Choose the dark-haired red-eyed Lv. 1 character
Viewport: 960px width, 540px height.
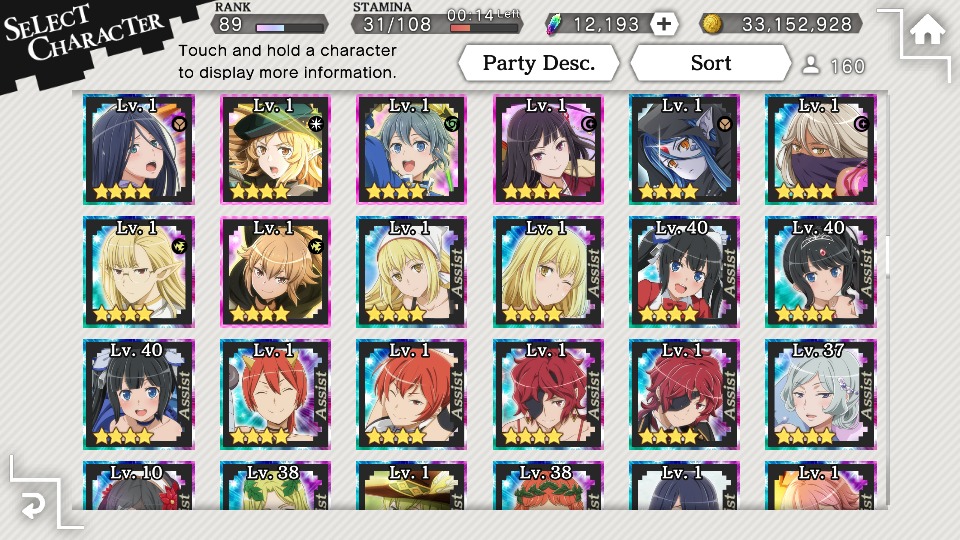pyautogui.click(x=548, y=150)
